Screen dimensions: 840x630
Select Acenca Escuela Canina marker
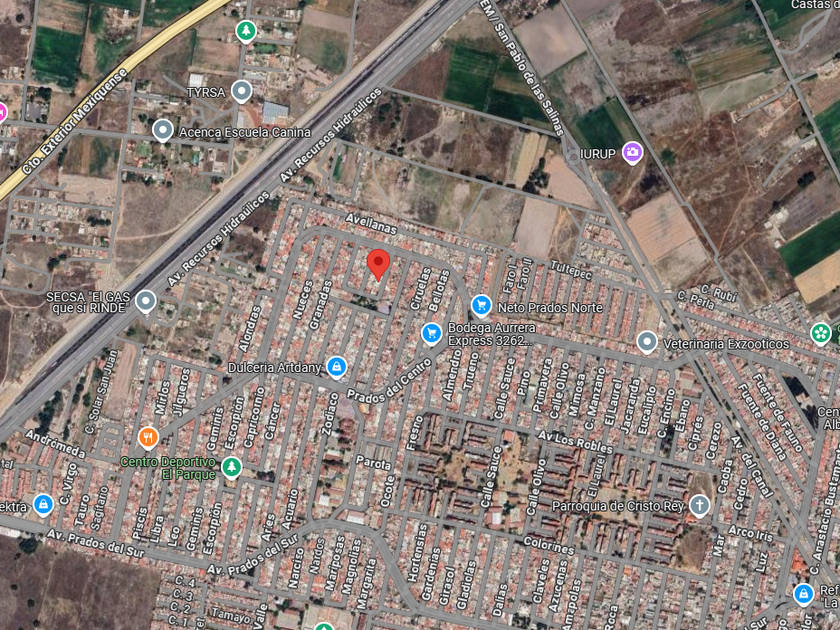pyautogui.click(x=163, y=131)
